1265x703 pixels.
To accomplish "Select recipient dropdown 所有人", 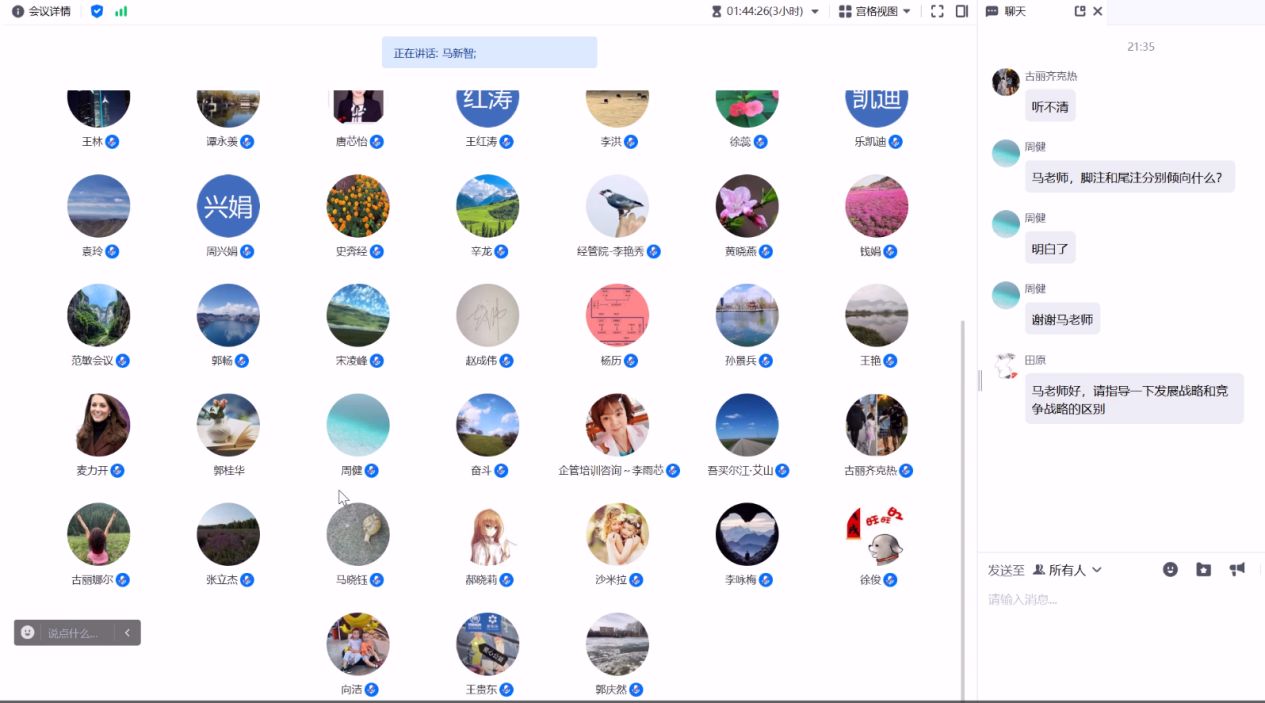I will (x=1067, y=570).
